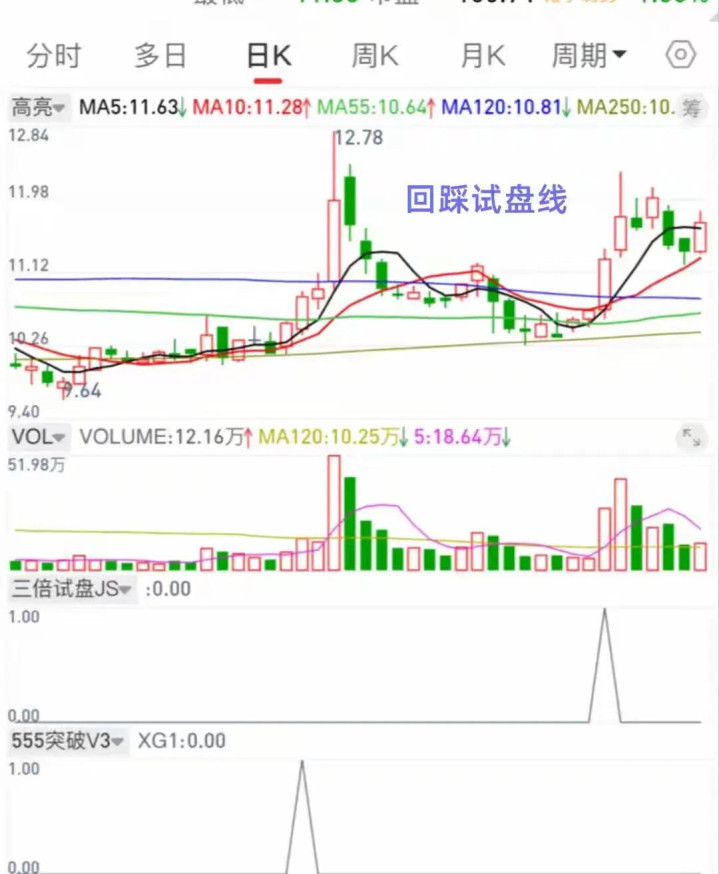Open the 555突破V3 indicator dropdown
719x874 pixels.
point(67,741)
